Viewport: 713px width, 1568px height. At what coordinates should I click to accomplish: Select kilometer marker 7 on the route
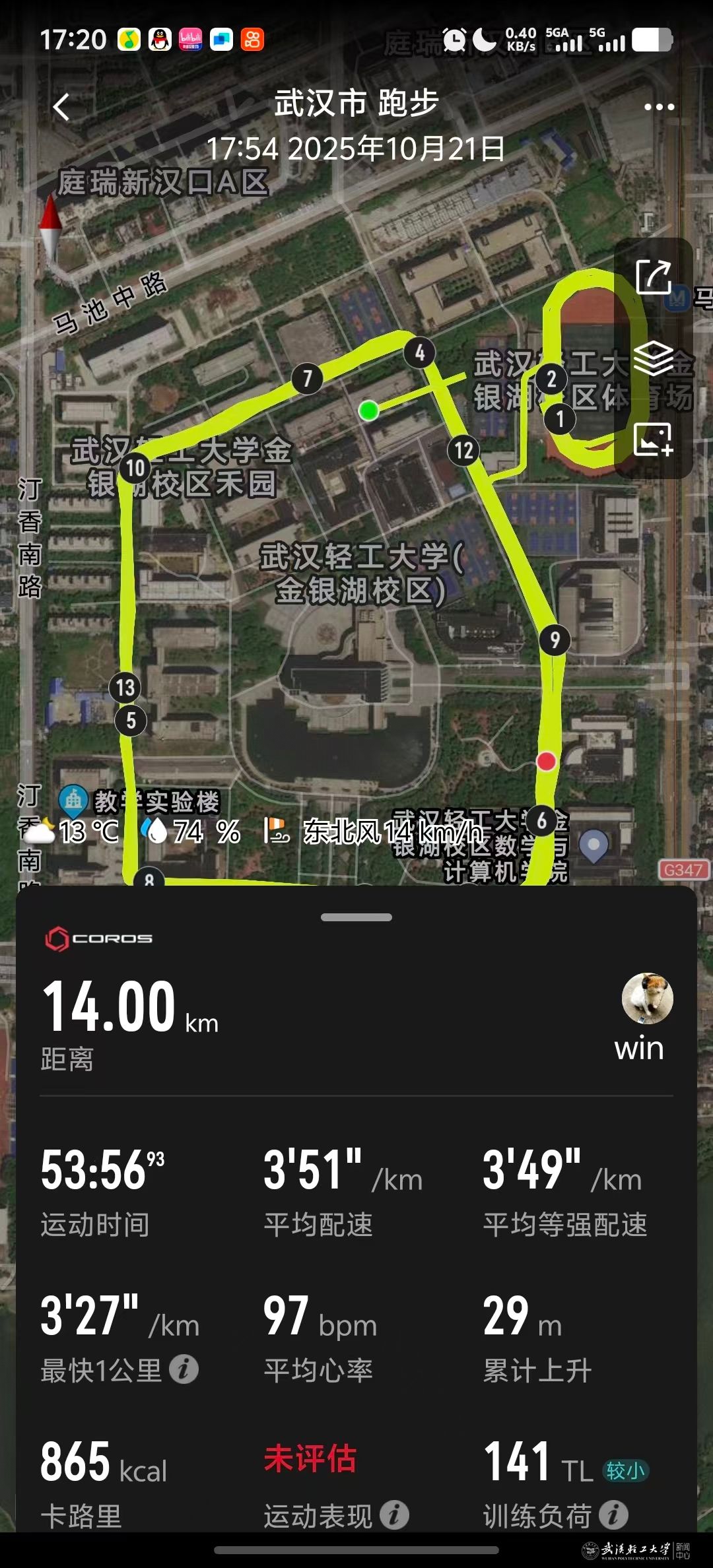click(x=306, y=379)
